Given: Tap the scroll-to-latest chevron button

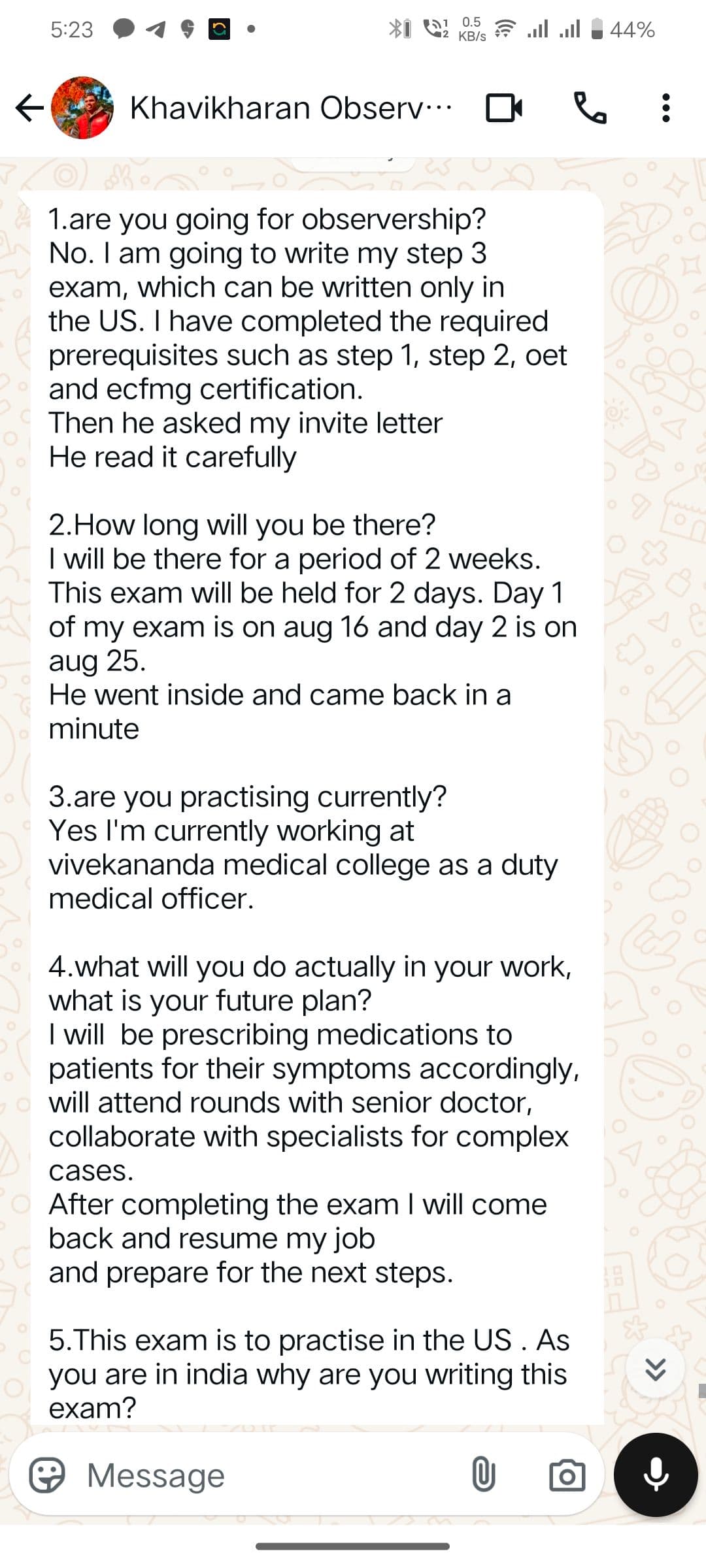Looking at the screenshot, I should (656, 1369).
